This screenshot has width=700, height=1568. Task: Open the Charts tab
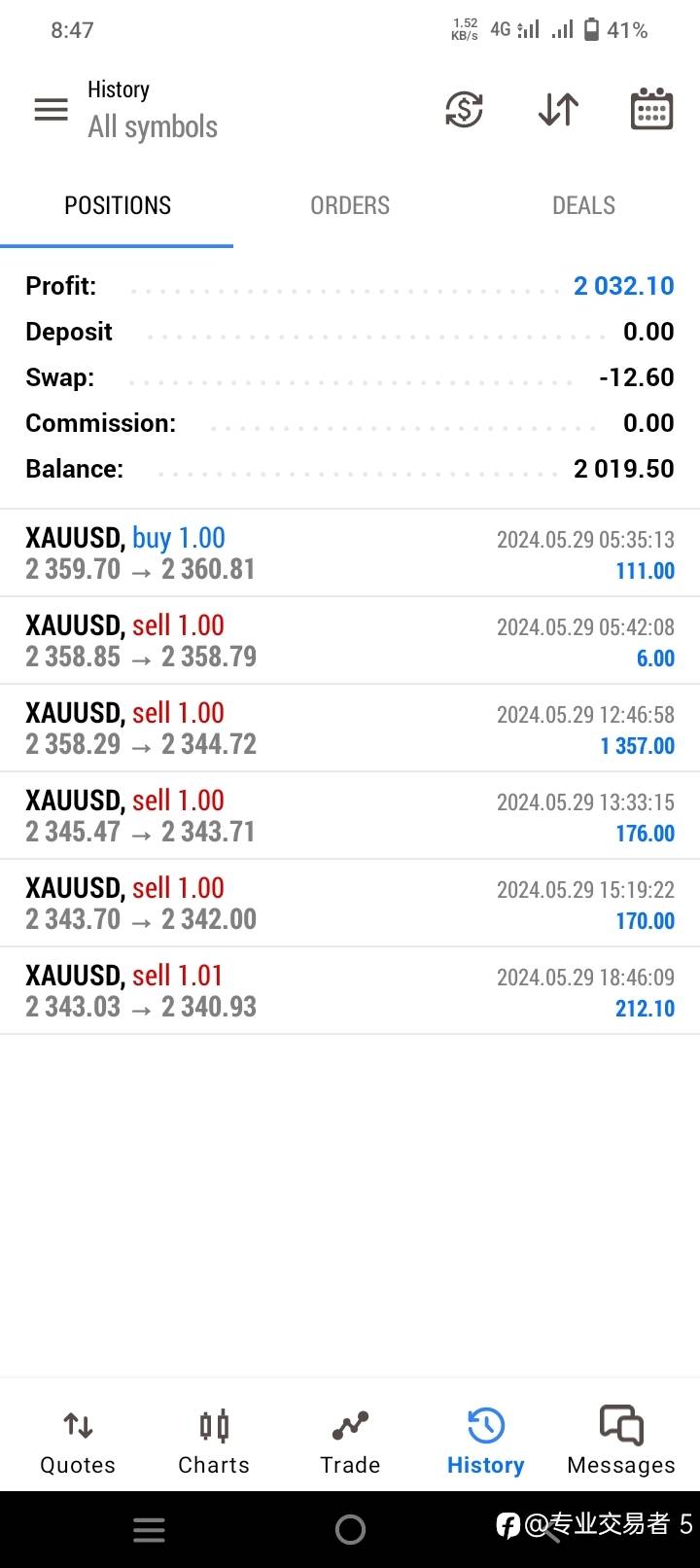214,1442
